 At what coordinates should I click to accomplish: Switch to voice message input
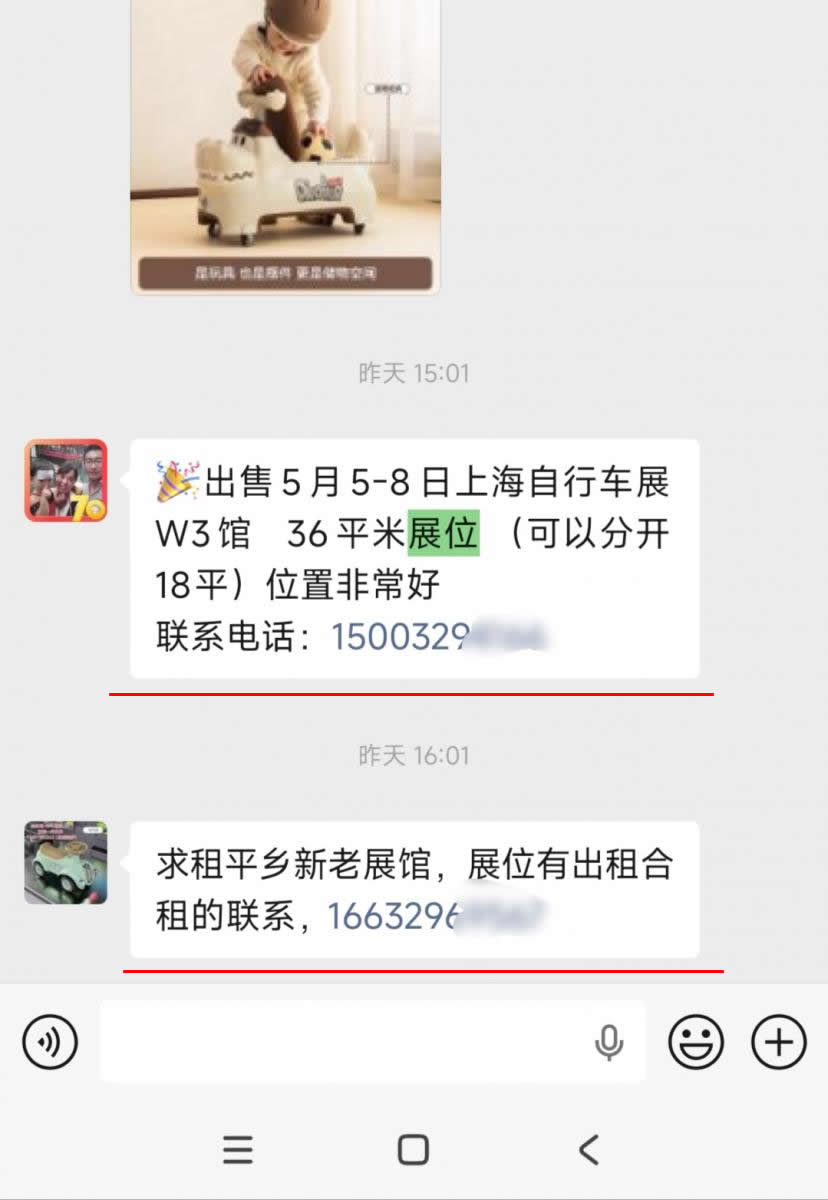pyautogui.click(x=50, y=1042)
